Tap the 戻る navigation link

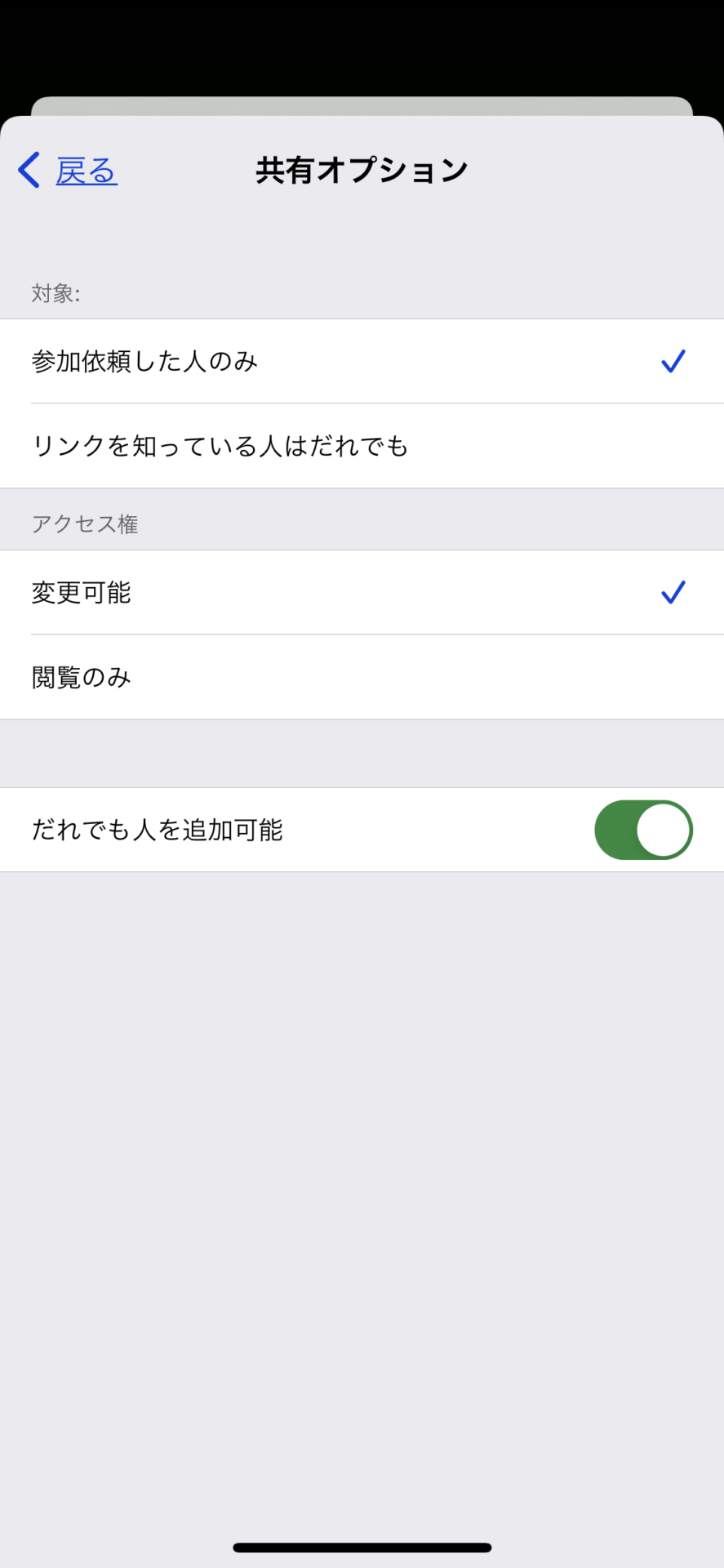pyautogui.click(x=86, y=170)
